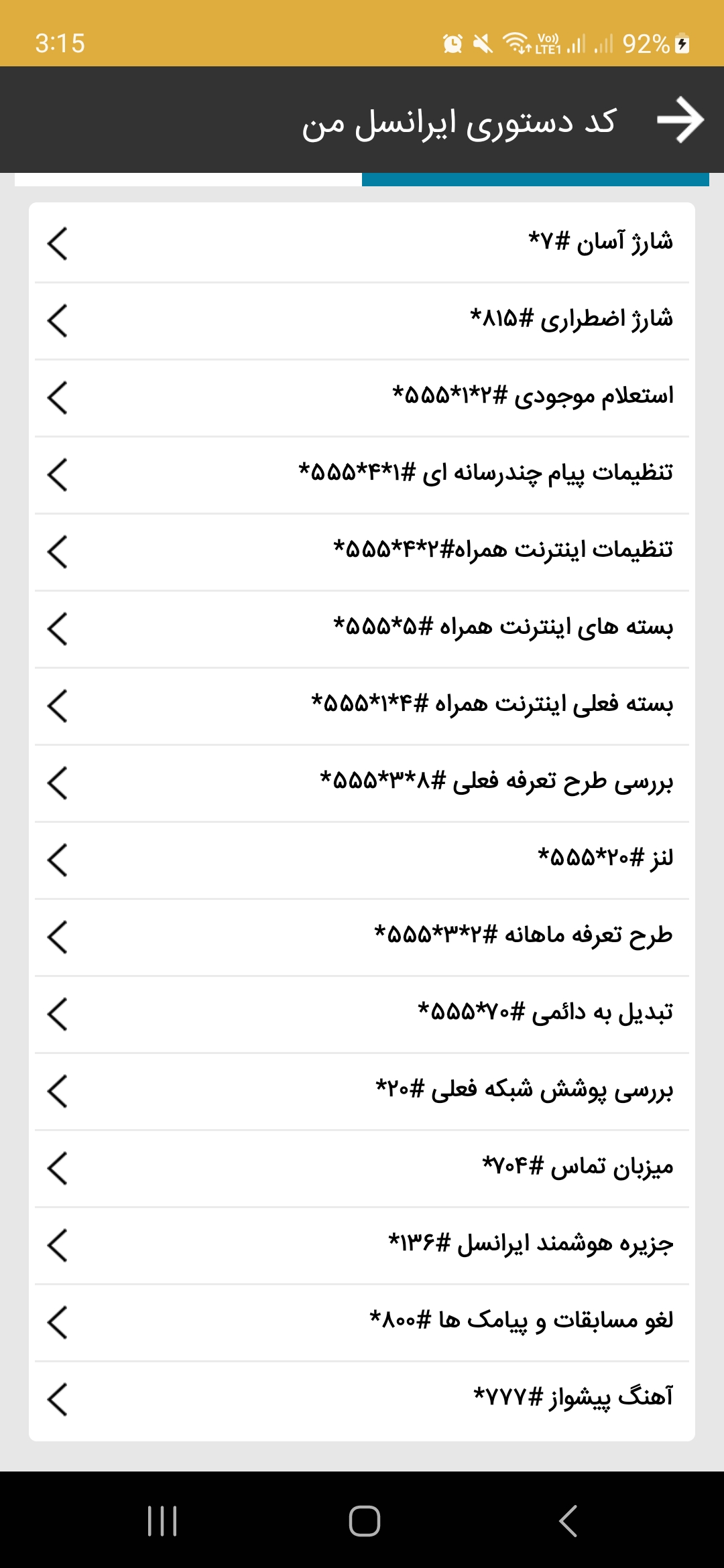
Task: Select میزبان تماس row
Action: coord(362,1168)
